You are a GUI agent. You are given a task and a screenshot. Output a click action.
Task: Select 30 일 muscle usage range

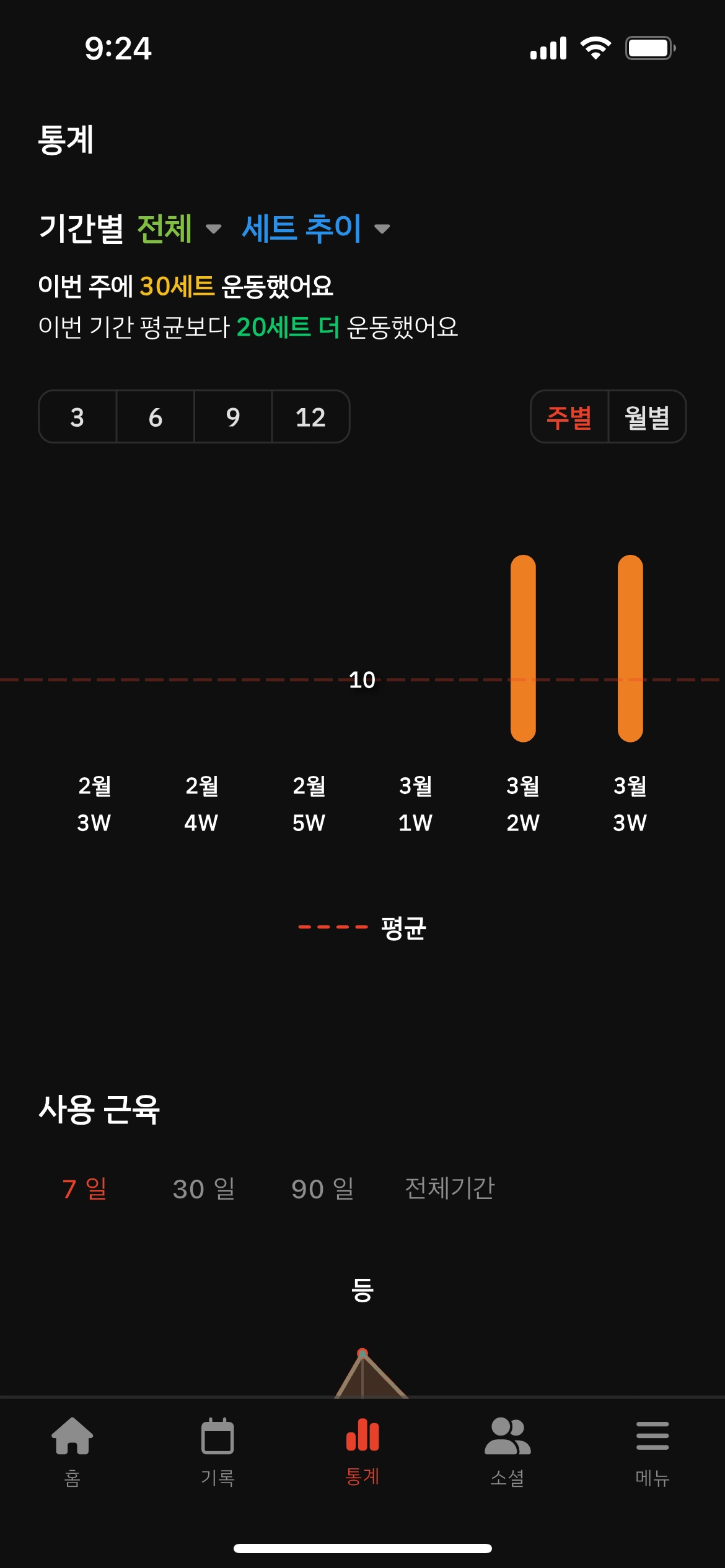(204, 1188)
